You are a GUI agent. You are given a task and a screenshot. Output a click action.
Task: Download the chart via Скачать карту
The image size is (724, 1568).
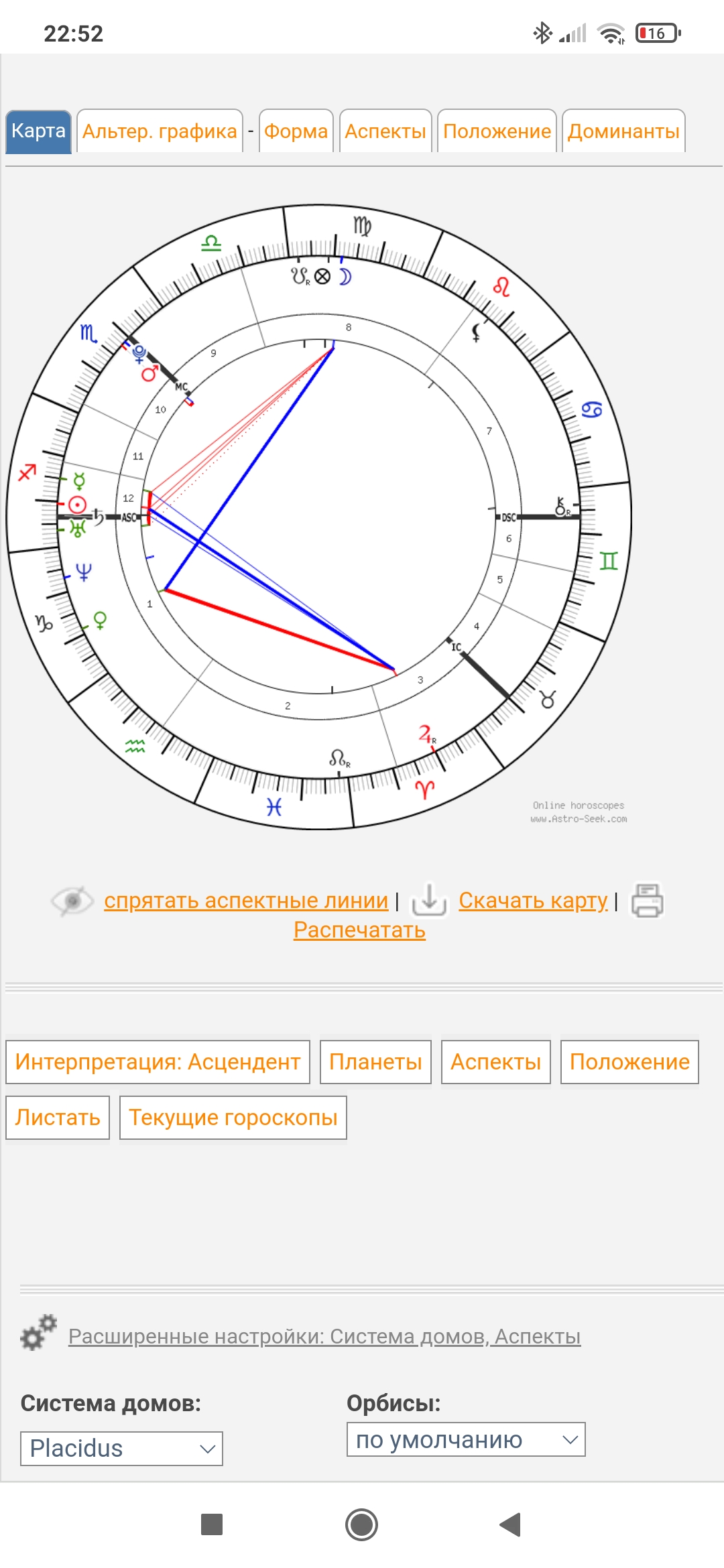533,901
